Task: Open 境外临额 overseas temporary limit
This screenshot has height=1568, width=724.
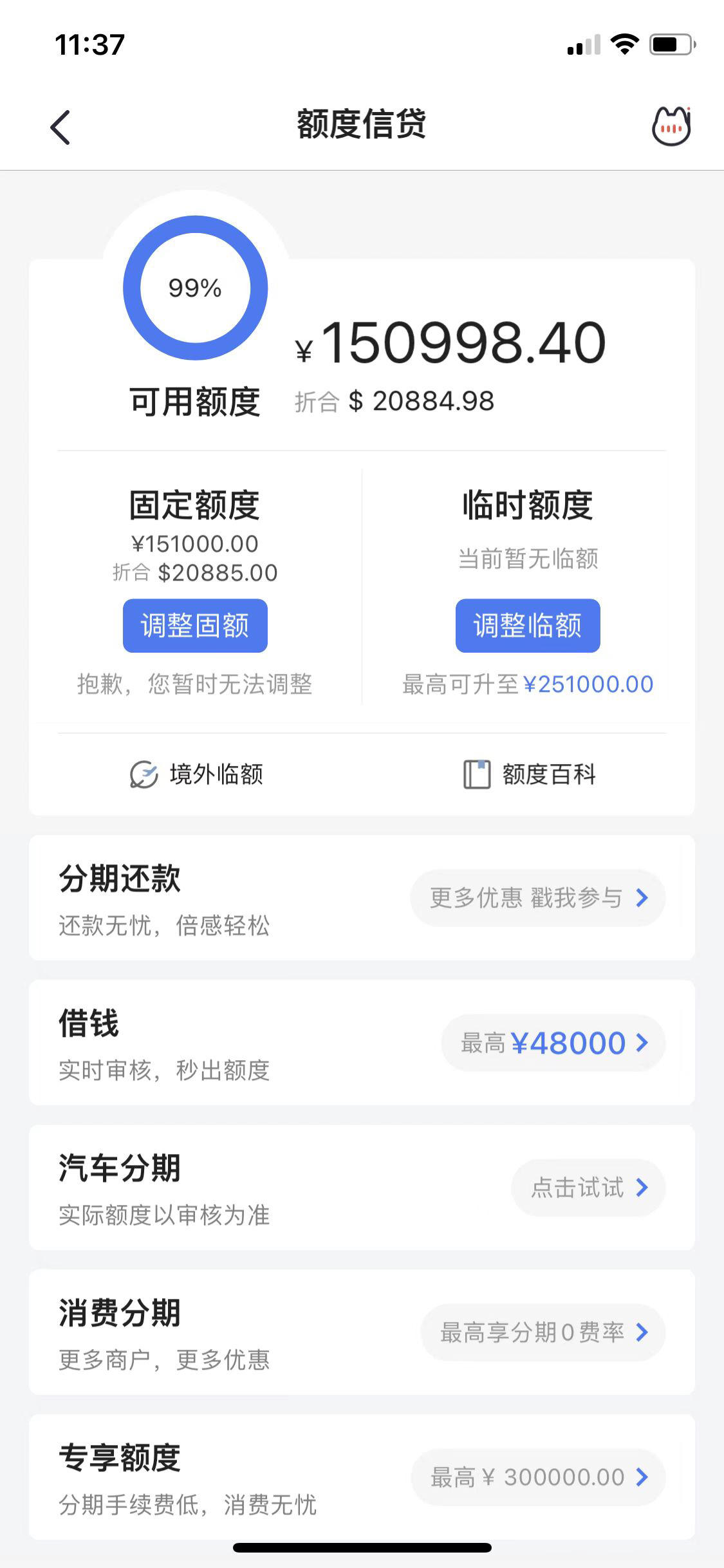Action: pos(196,774)
